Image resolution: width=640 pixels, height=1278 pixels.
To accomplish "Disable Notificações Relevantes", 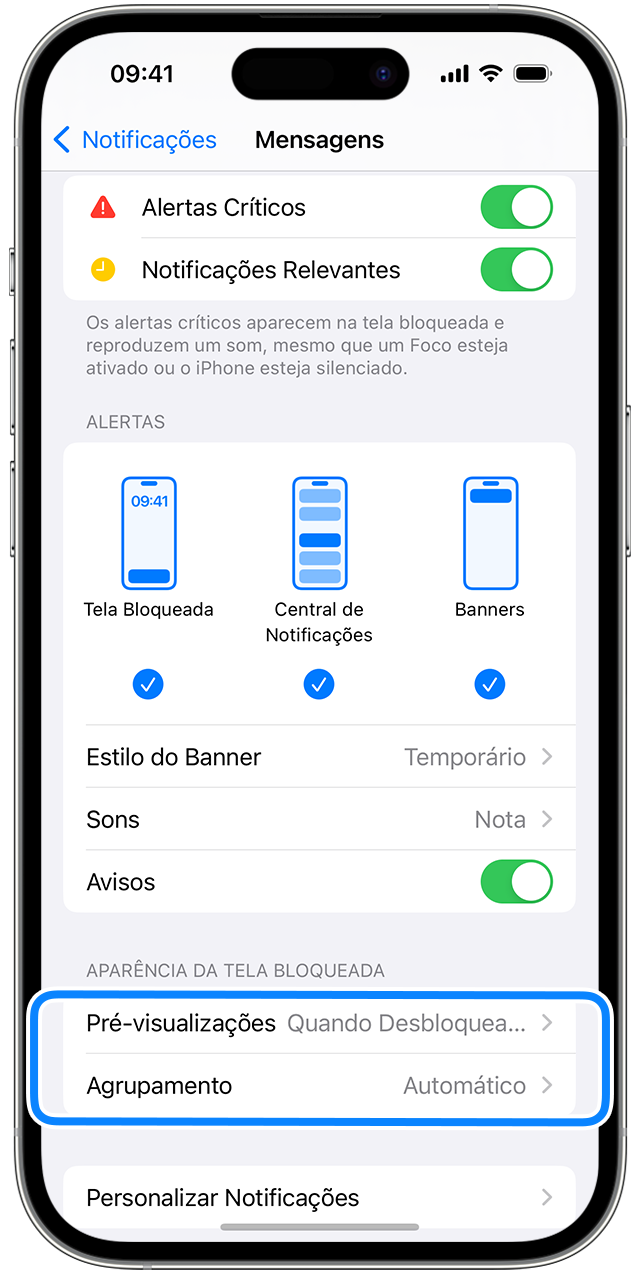I will point(516,270).
